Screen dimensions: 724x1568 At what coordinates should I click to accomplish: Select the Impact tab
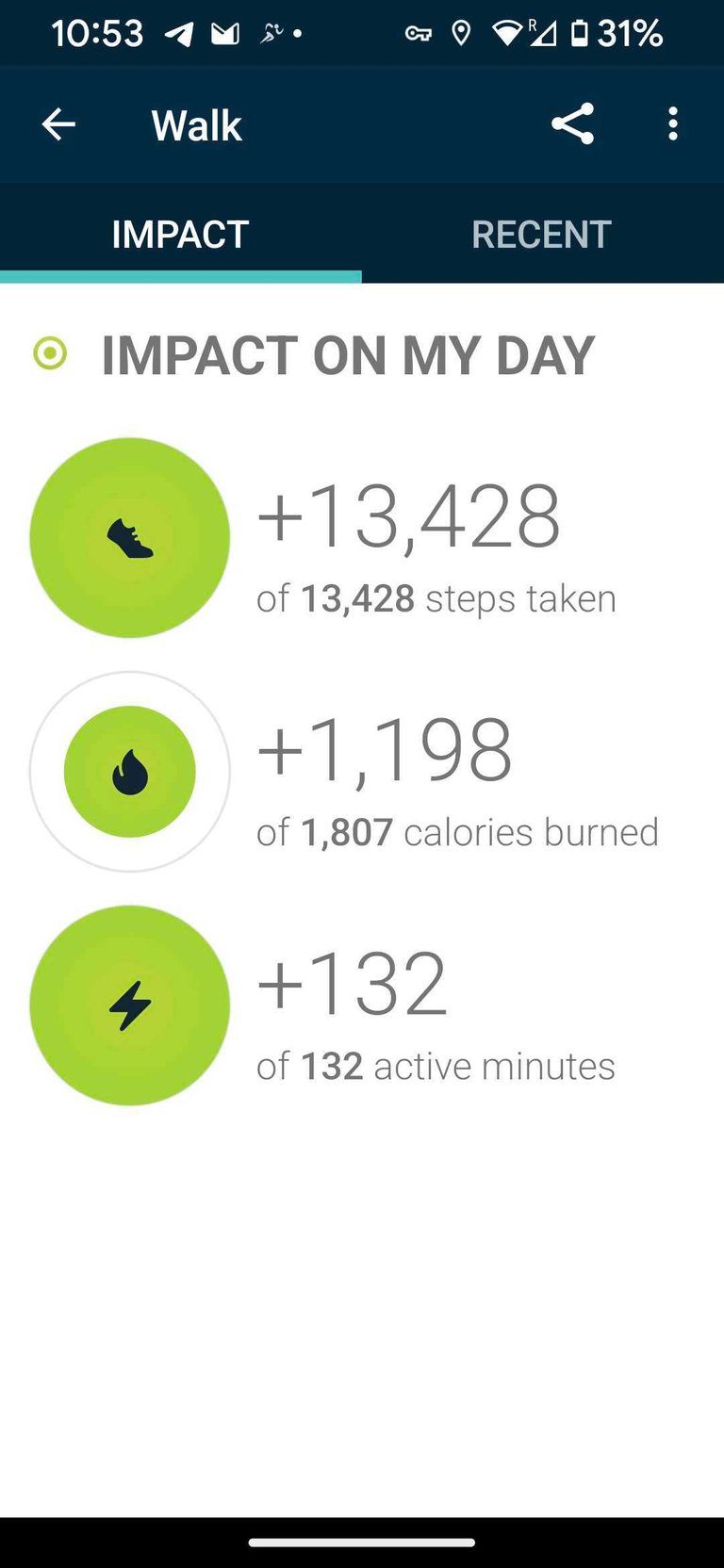click(x=180, y=235)
